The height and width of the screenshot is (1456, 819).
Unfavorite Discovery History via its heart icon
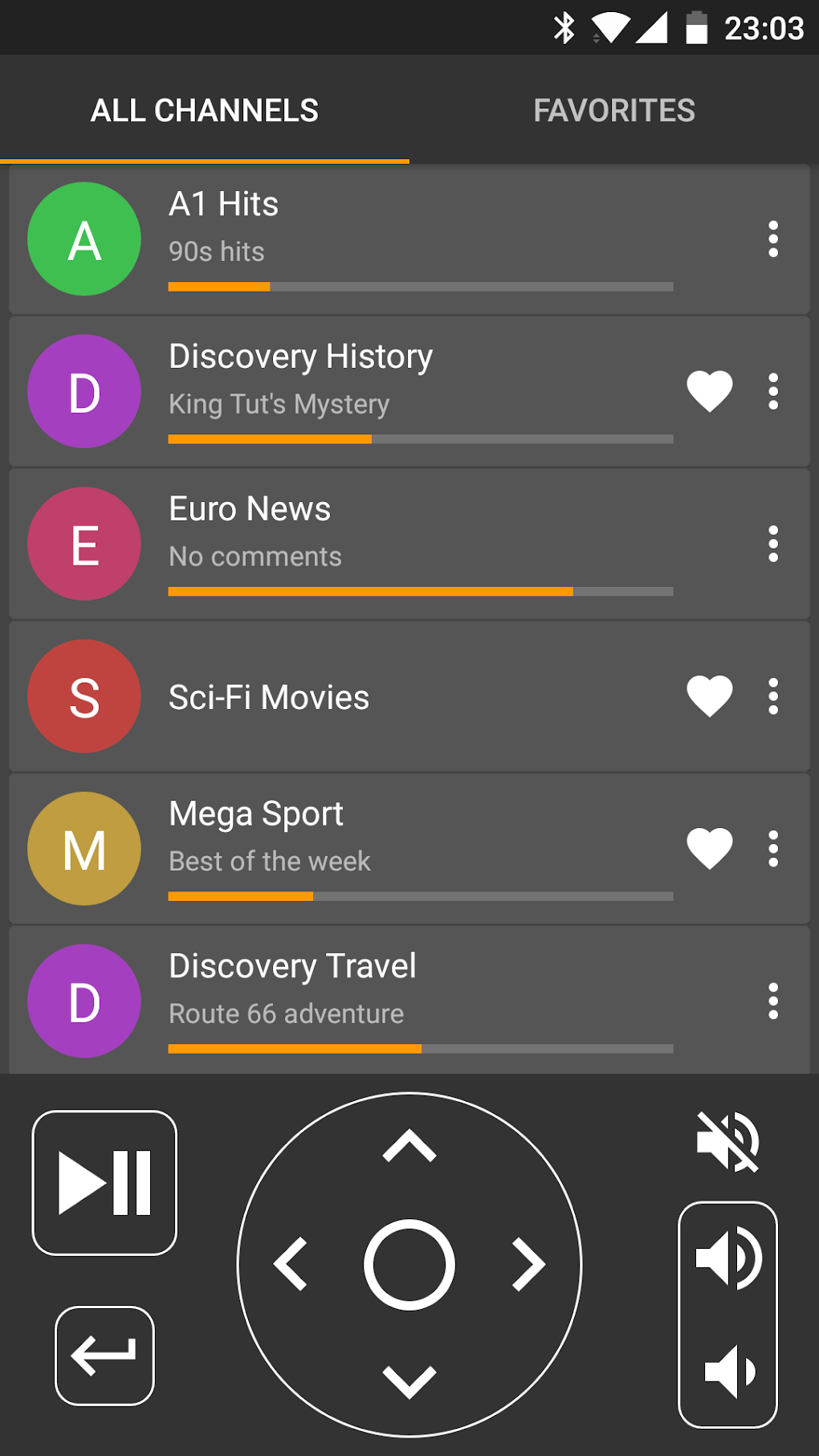click(x=710, y=391)
